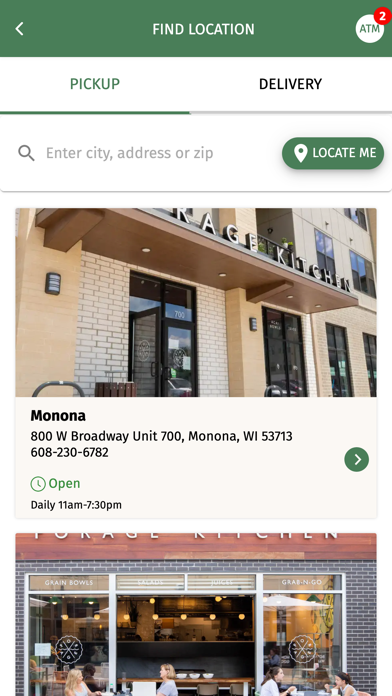Open the Monona location card

tap(196, 363)
